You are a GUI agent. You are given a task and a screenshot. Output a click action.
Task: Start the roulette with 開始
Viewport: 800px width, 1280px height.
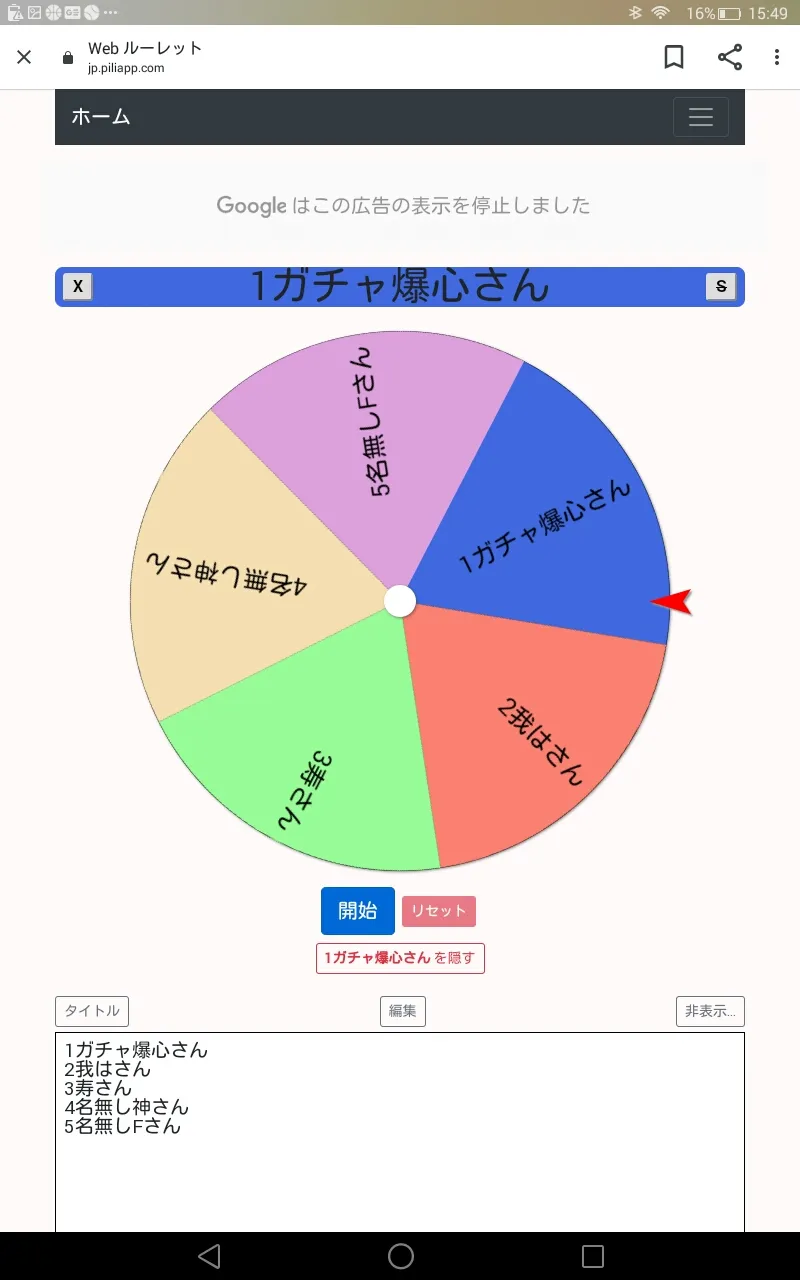click(358, 911)
